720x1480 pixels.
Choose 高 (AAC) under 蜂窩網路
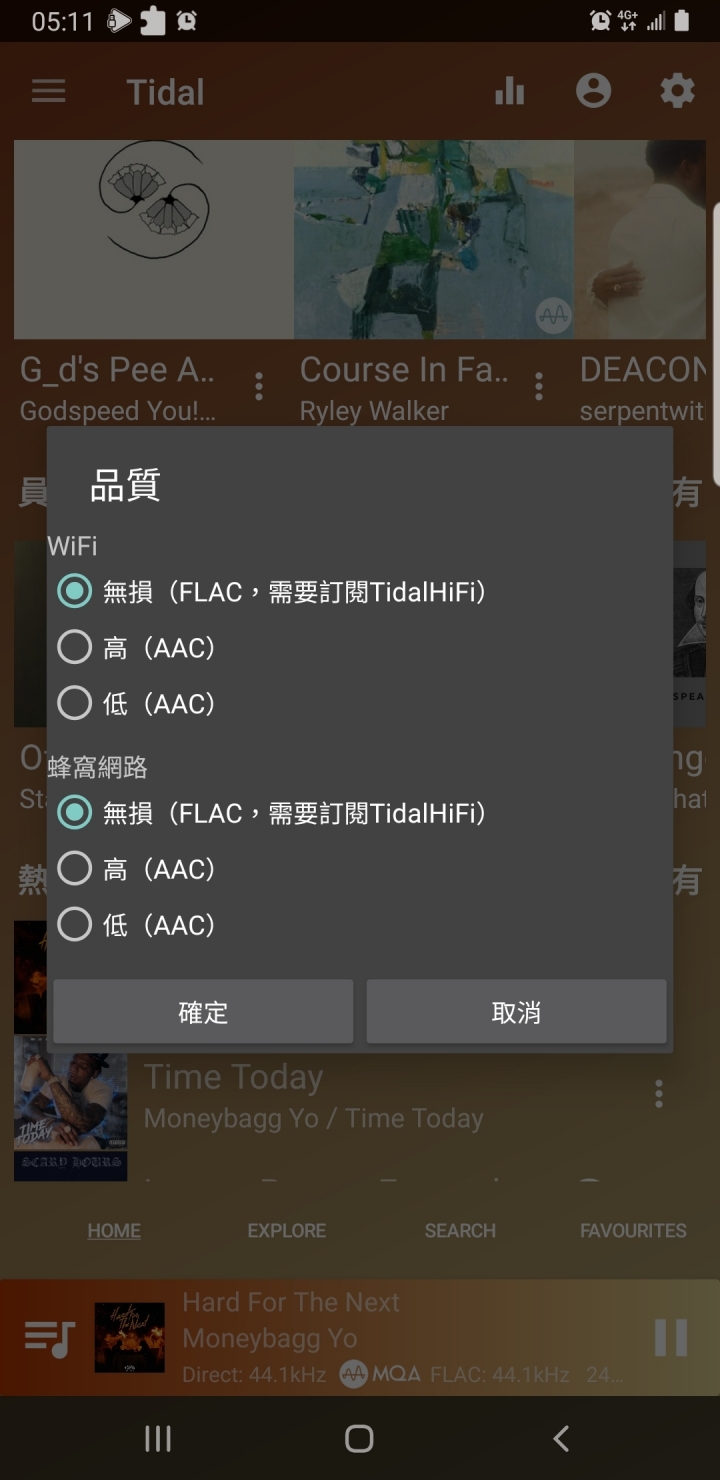pos(75,869)
